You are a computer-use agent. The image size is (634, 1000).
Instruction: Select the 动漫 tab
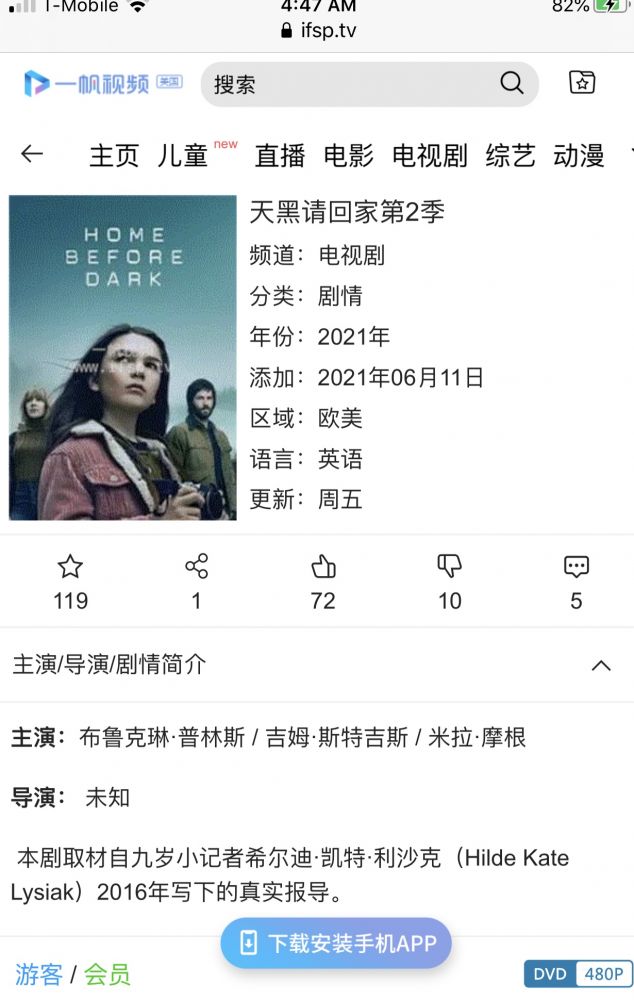pyautogui.click(x=578, y=156)
